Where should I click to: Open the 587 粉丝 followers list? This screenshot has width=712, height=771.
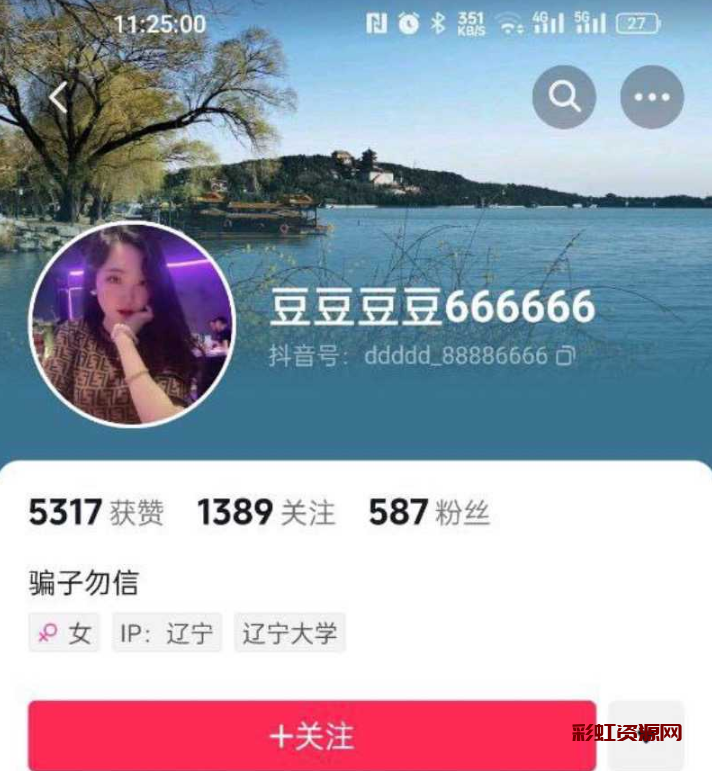coord(429,513)
